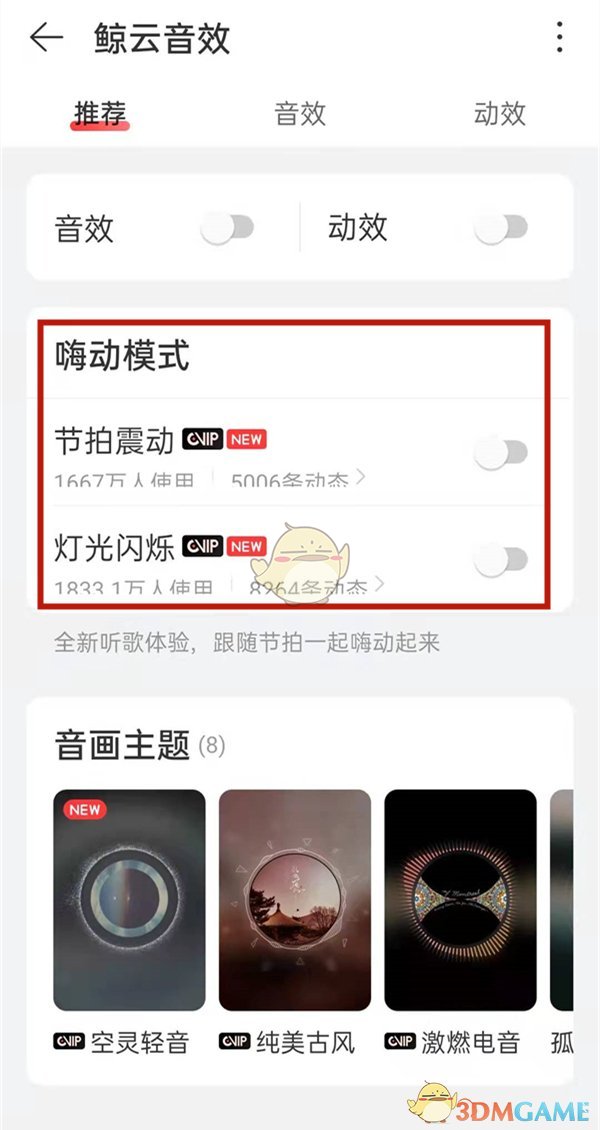Open the three-dot overflow menu
Viewport: 600px width, 1130px height.
pos(559,38)
